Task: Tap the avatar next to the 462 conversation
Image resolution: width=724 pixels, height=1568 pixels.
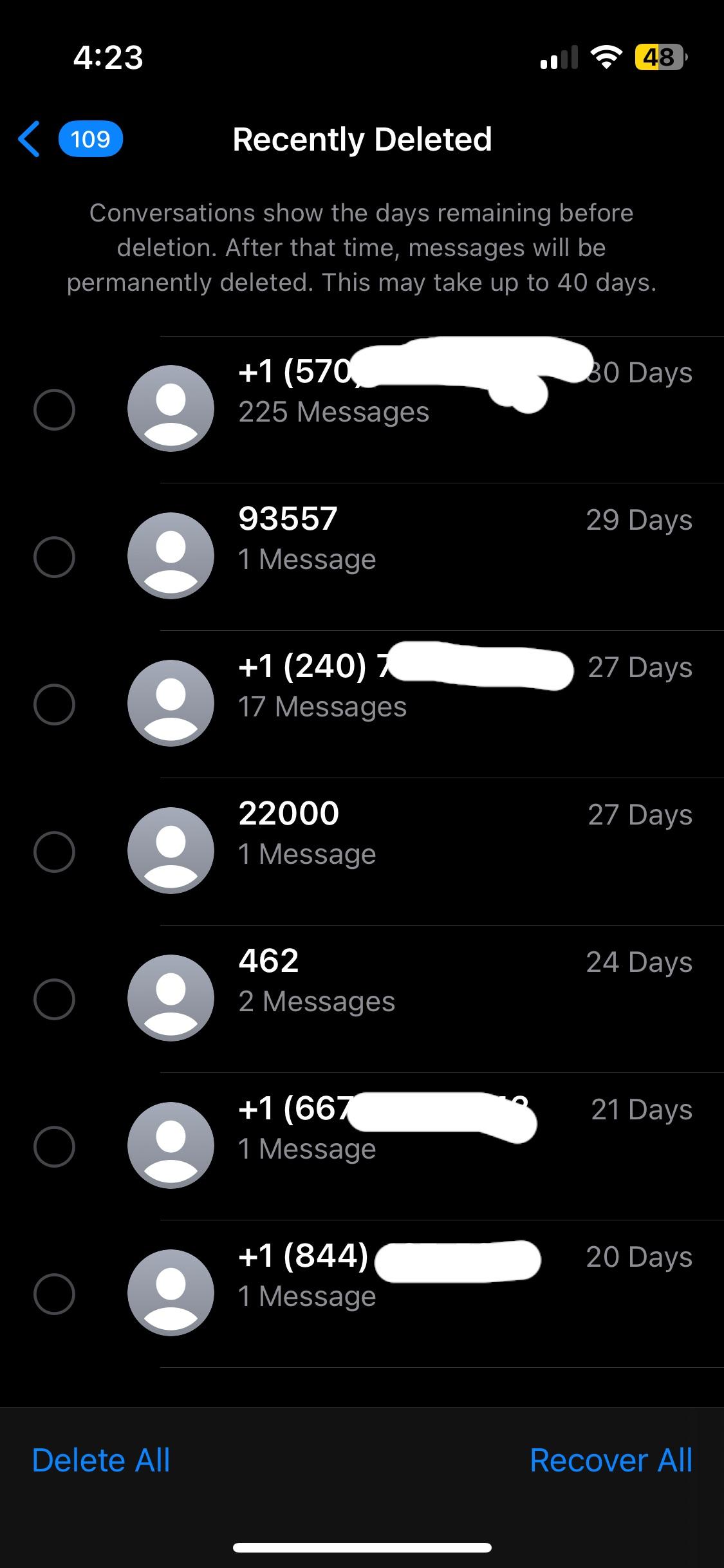Action: pos(170,998)
